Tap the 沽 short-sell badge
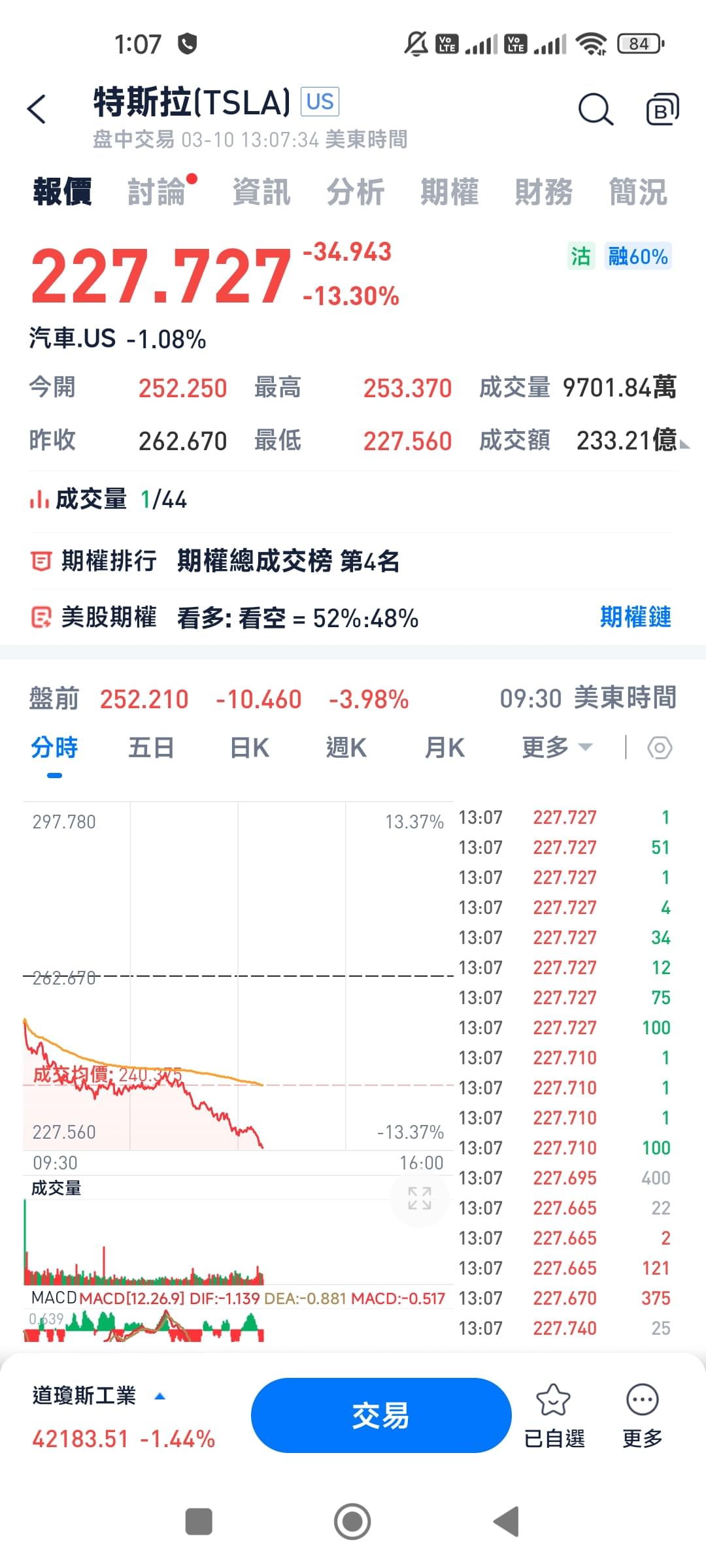 [580, 257]
